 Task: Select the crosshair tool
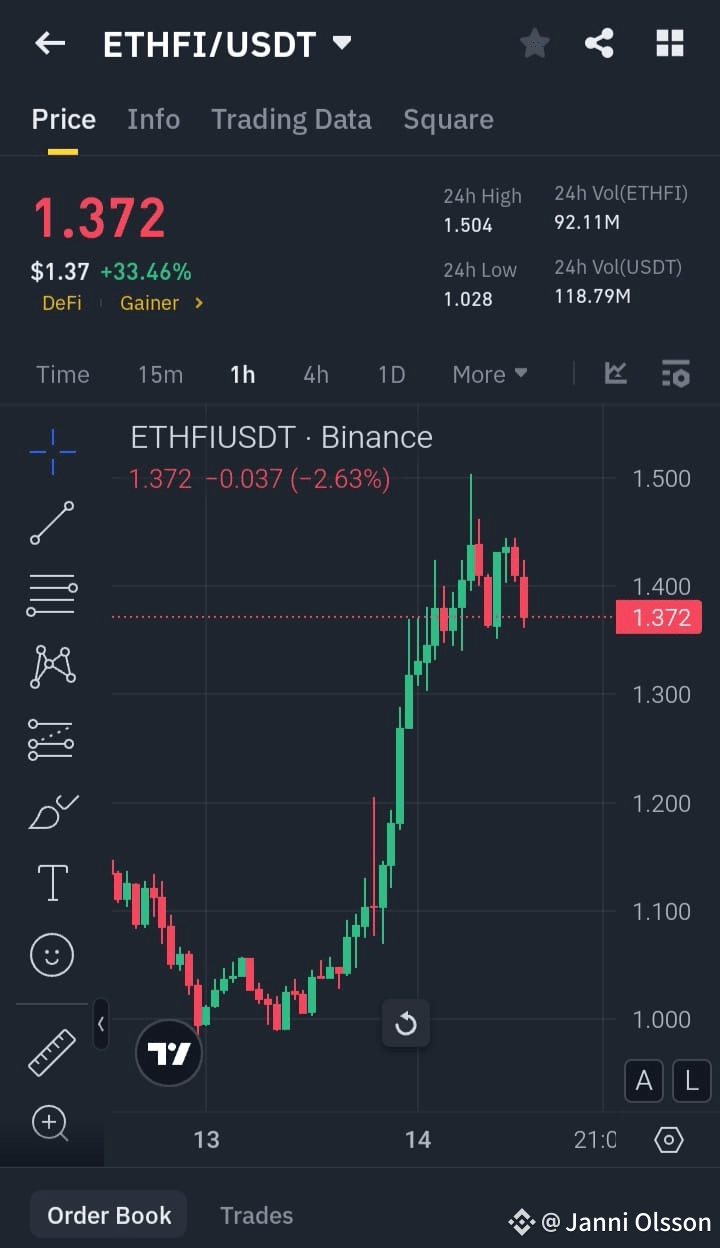coord(51,451)
